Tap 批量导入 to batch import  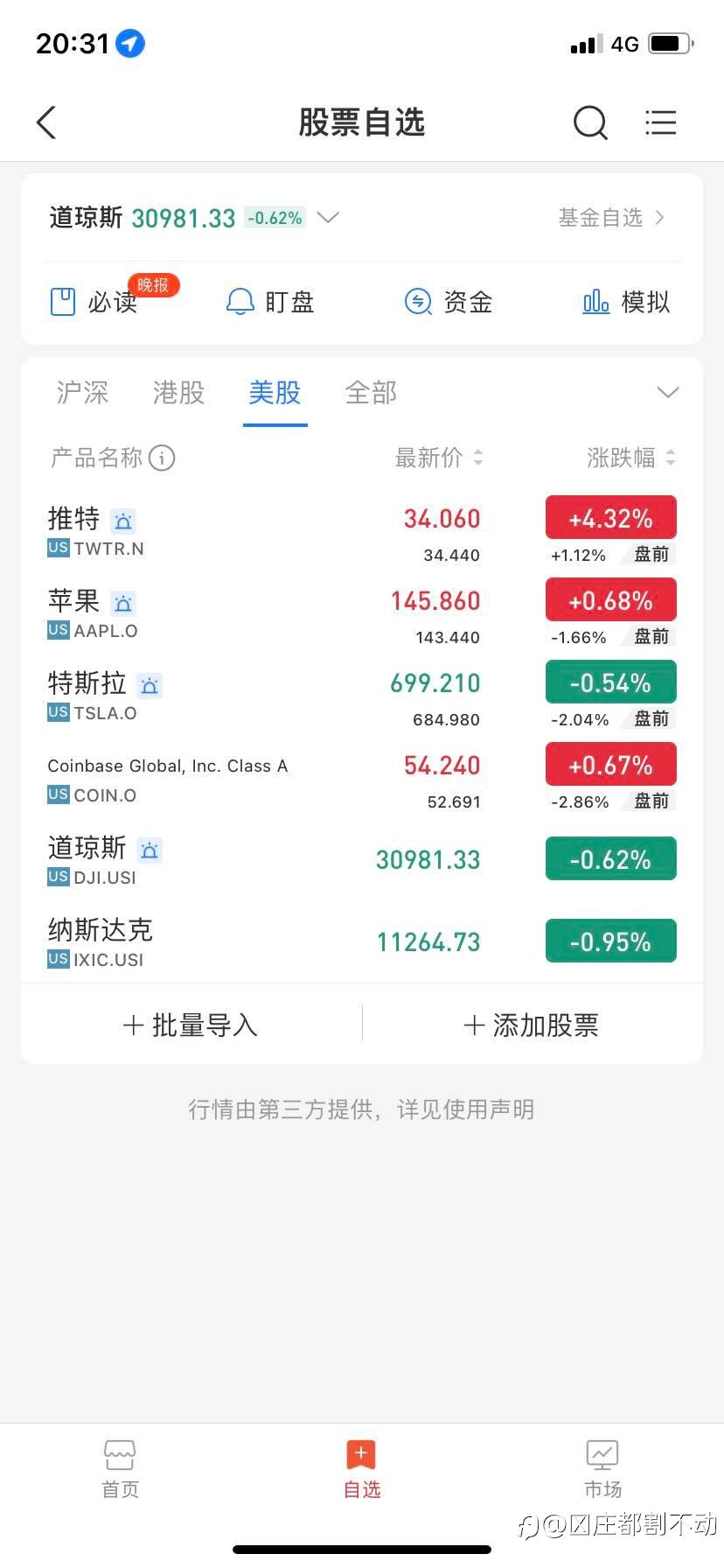(191, 1025)
